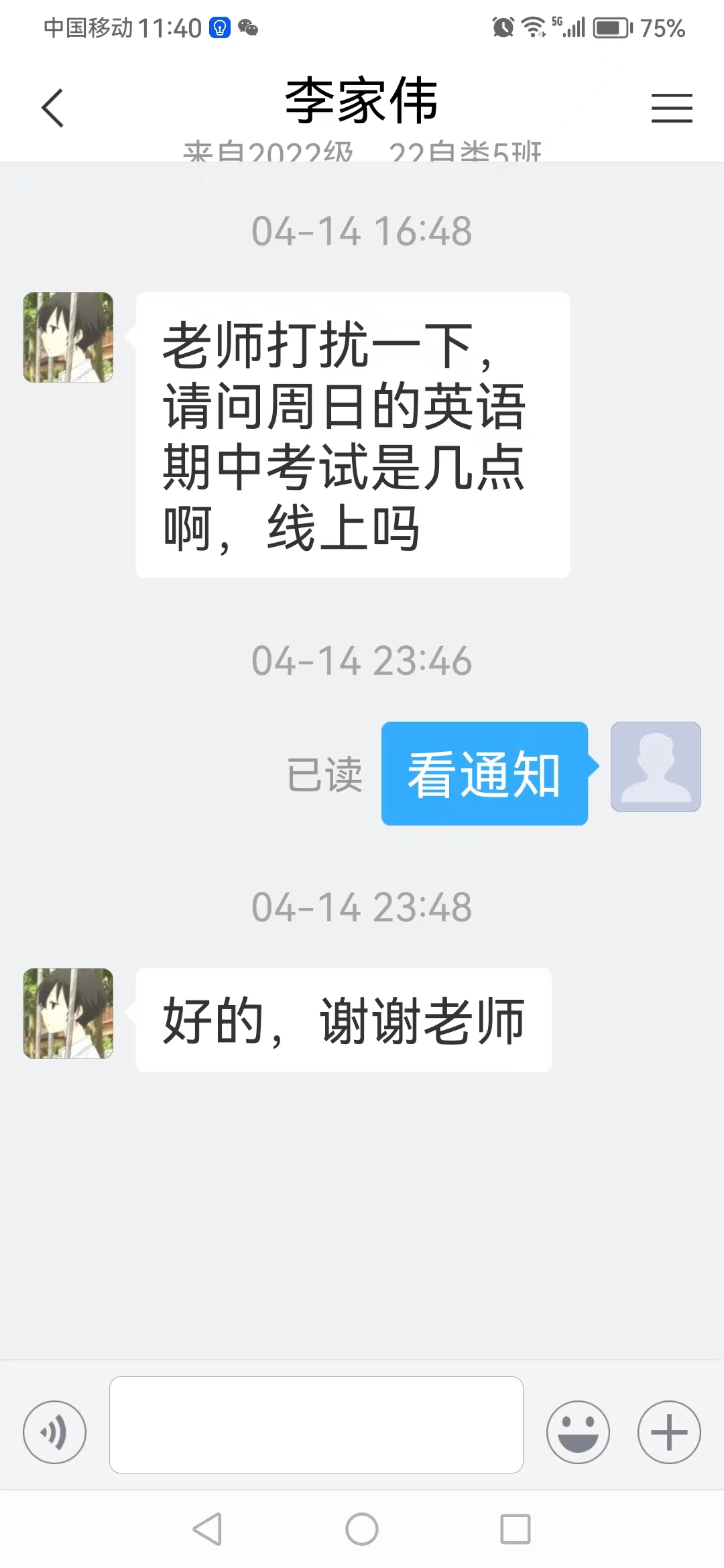View my avatar next to 看通知
The image size is (724, 1568).
[x=655, y=767]
